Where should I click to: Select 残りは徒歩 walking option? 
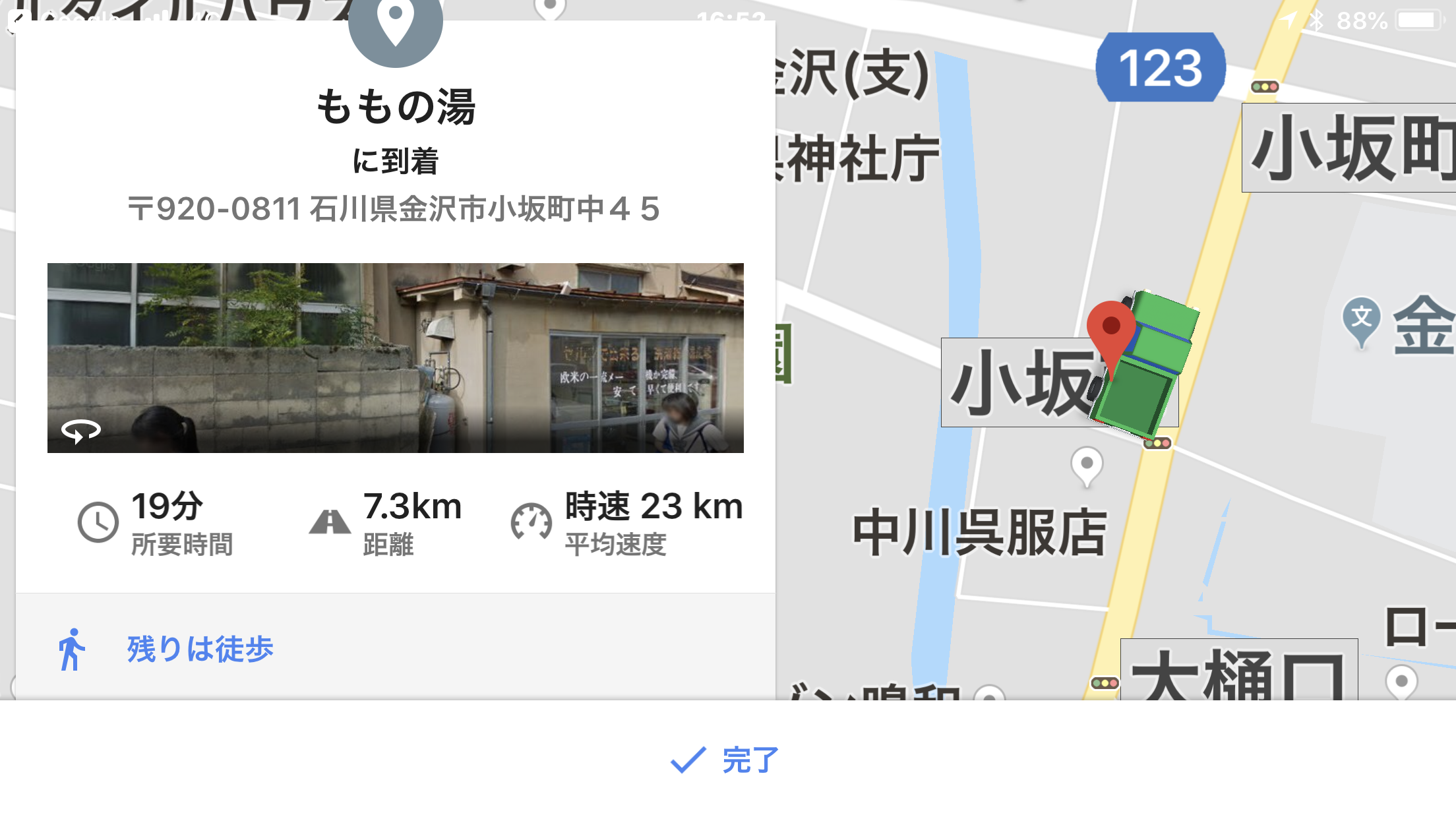pos(199,649)
